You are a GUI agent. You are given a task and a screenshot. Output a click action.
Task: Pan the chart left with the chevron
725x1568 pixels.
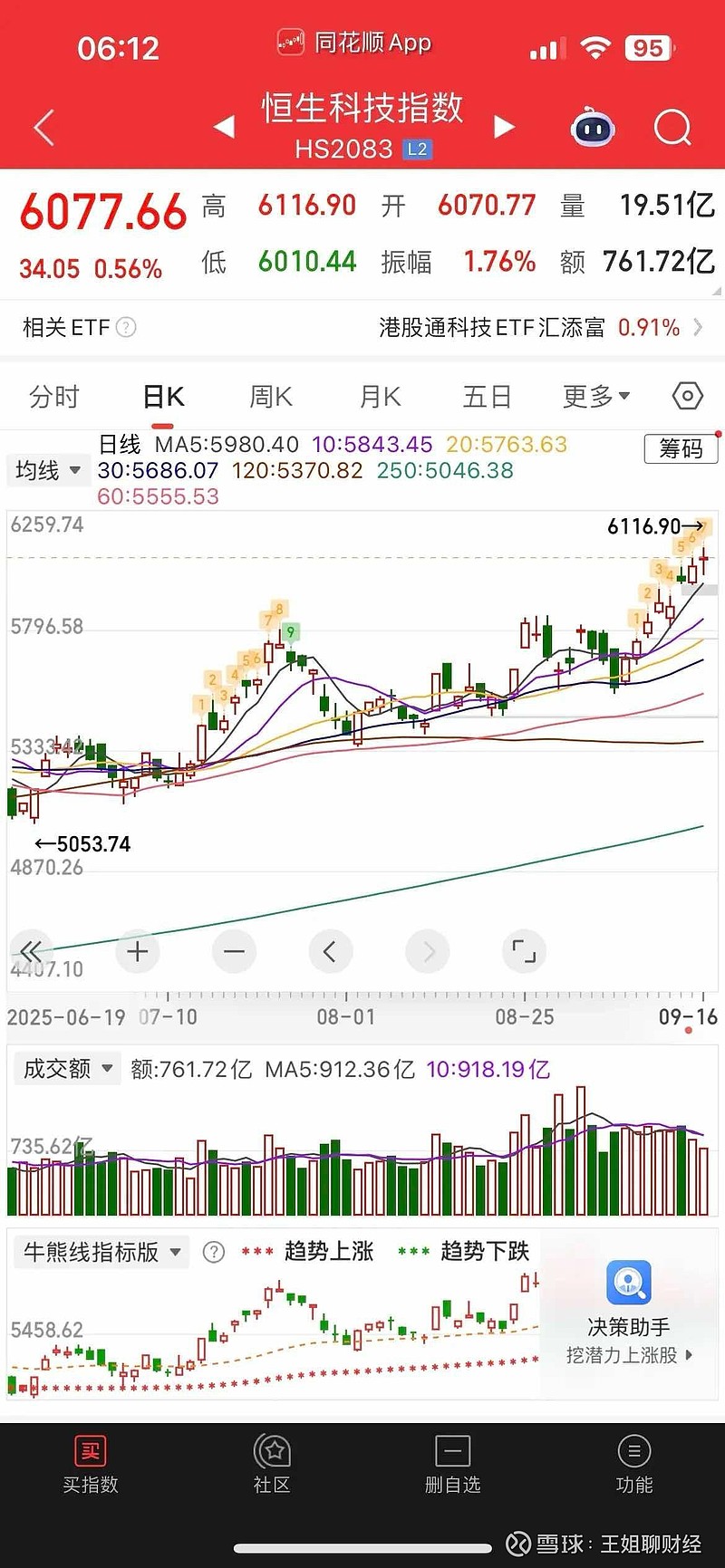(331, 951)
